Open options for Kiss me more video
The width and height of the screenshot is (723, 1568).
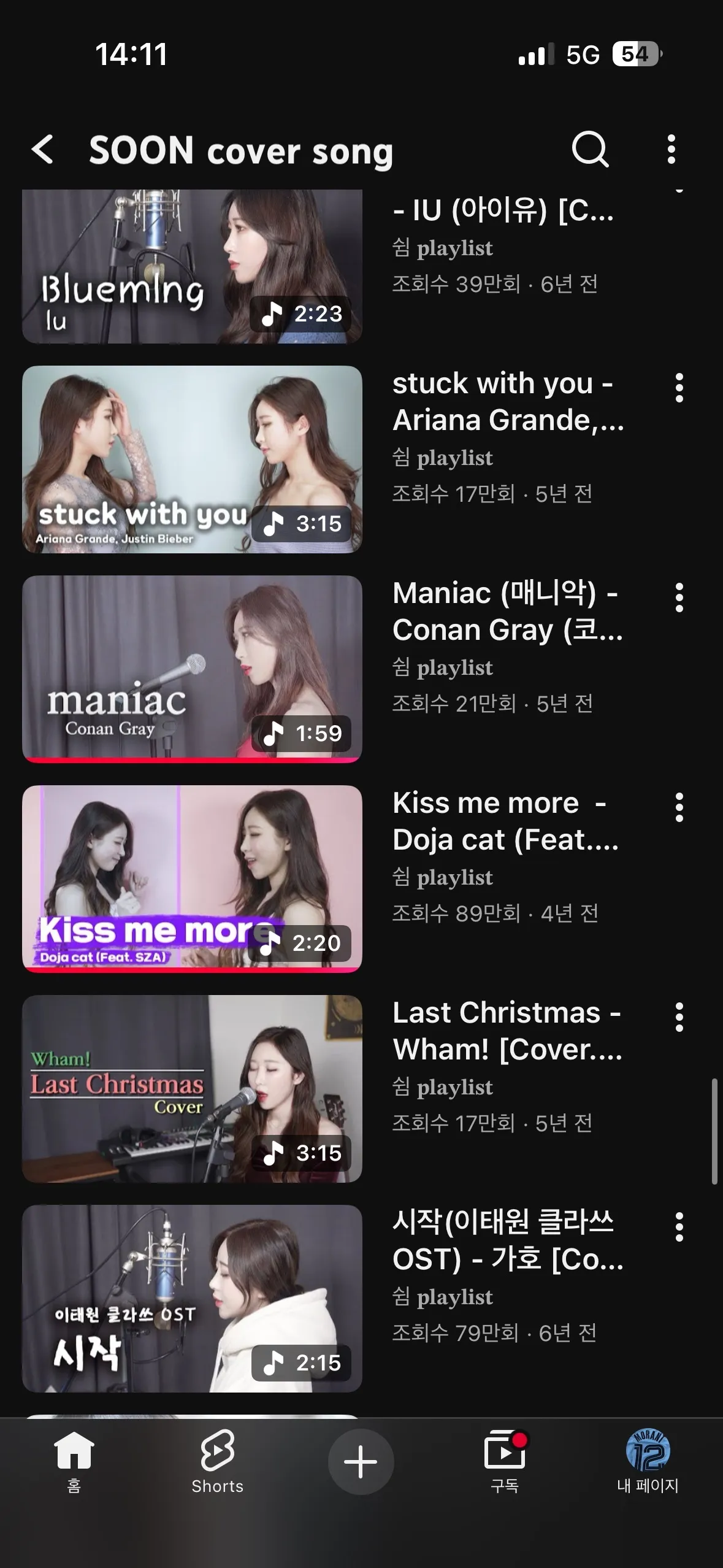(x=679, y=807)
